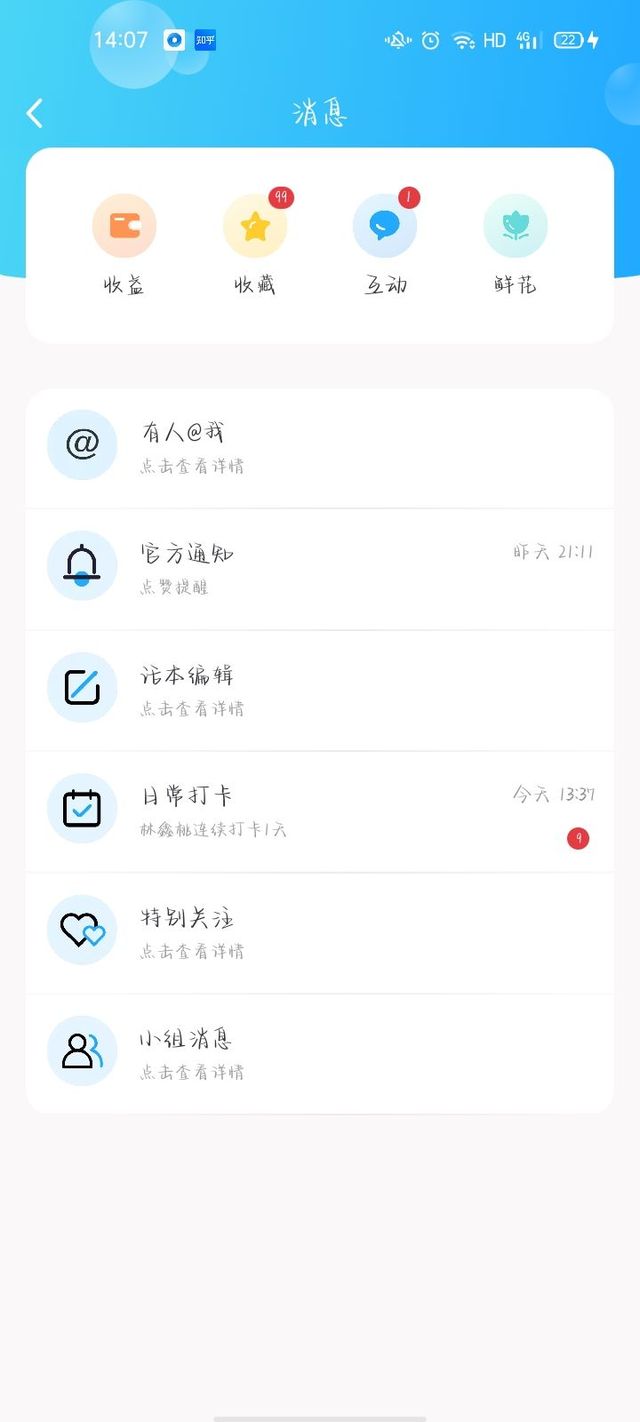Open the 鲜花 flowers section
This screenshot has height=1422, width=640.
coord(515,245)
